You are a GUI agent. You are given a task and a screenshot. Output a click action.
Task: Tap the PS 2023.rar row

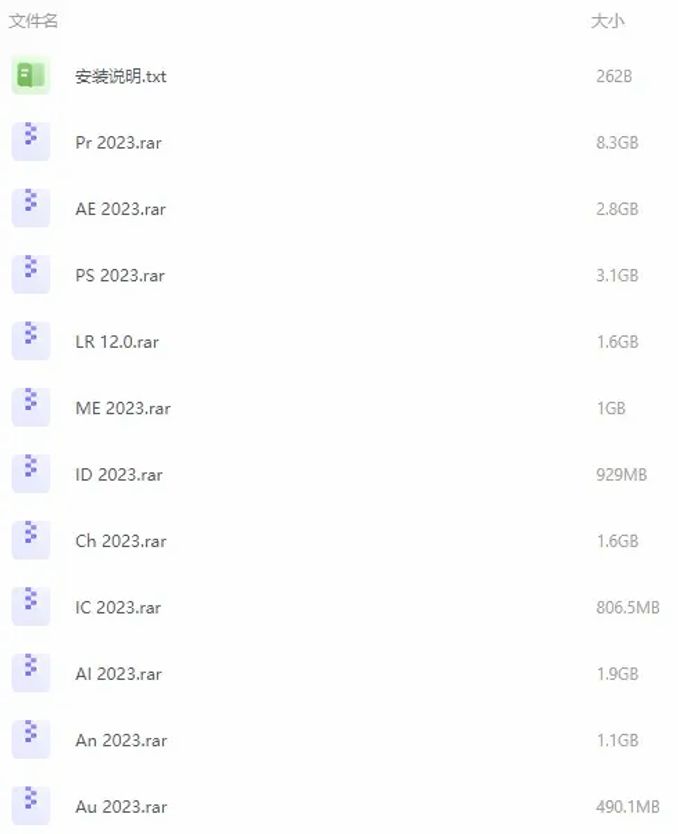tap(119, 276)
